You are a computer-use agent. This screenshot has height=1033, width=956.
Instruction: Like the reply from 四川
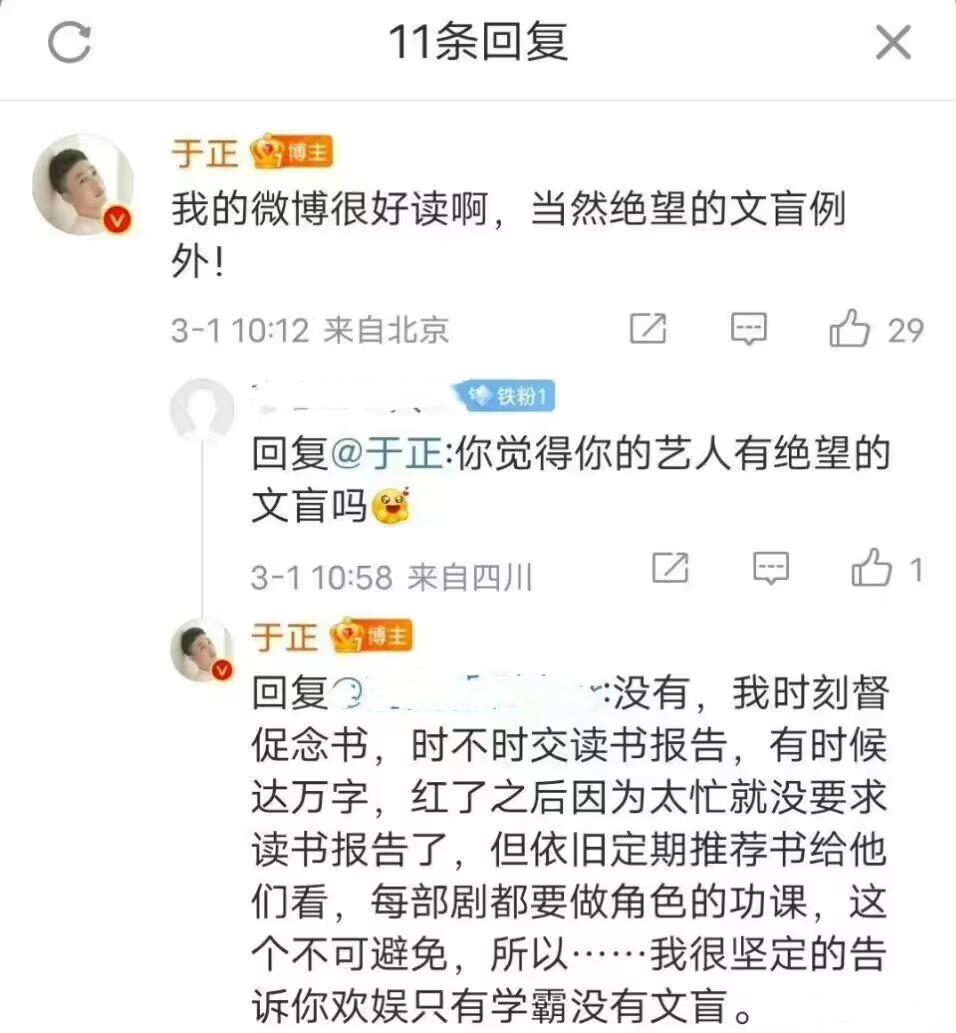(x=870, y=569)
